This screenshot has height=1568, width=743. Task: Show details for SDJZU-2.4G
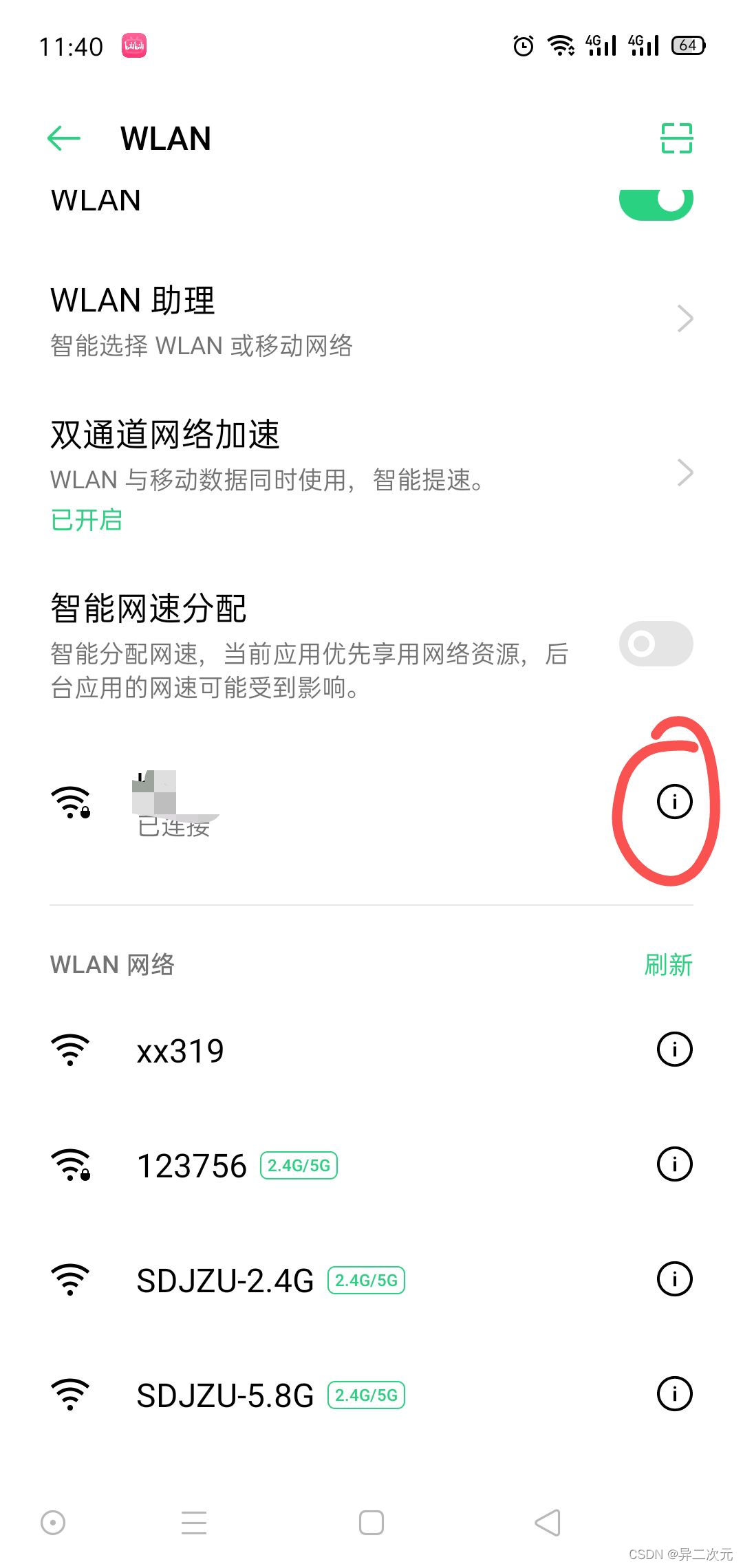click(x=674, y=1279)
